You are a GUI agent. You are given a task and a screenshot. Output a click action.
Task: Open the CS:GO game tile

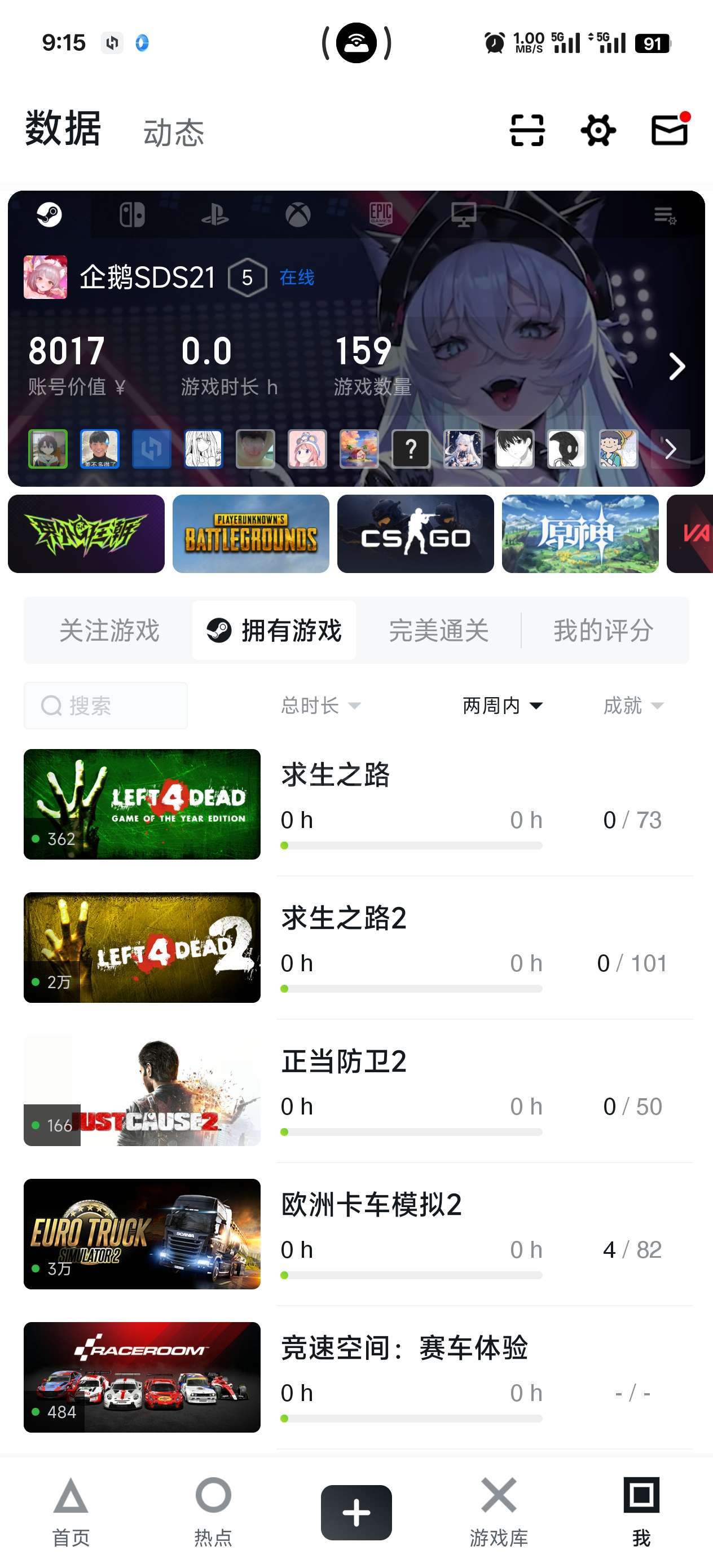[415, 534]
